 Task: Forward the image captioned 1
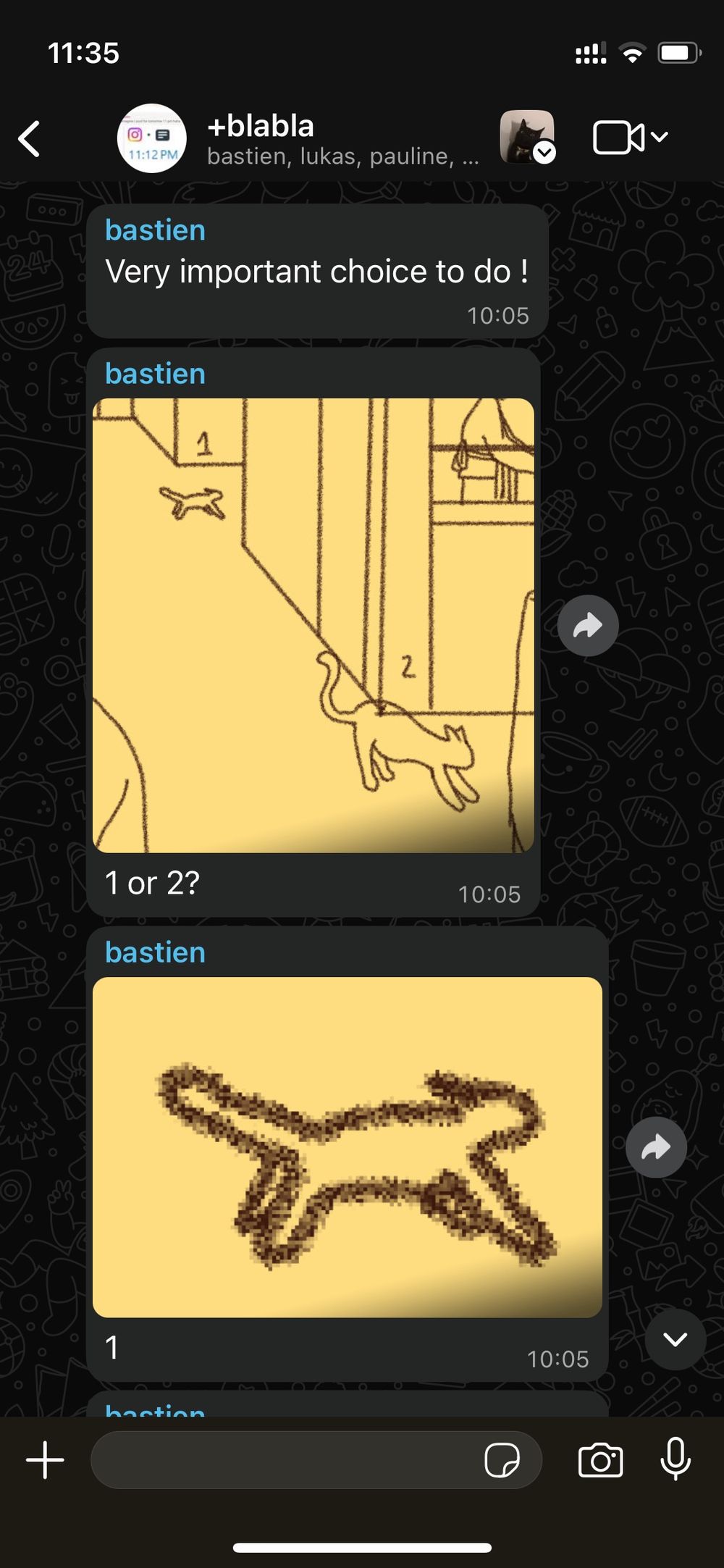656,1147
